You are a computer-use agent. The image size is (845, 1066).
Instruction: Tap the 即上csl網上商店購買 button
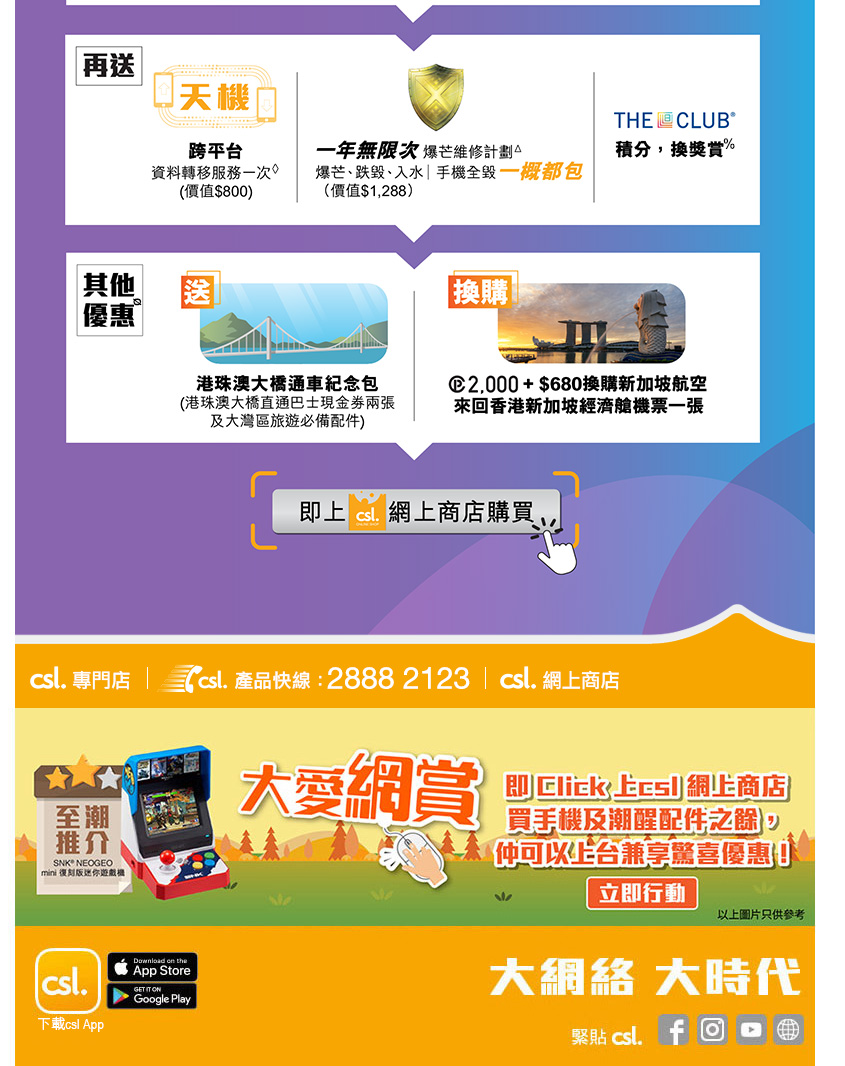[416, 512]
